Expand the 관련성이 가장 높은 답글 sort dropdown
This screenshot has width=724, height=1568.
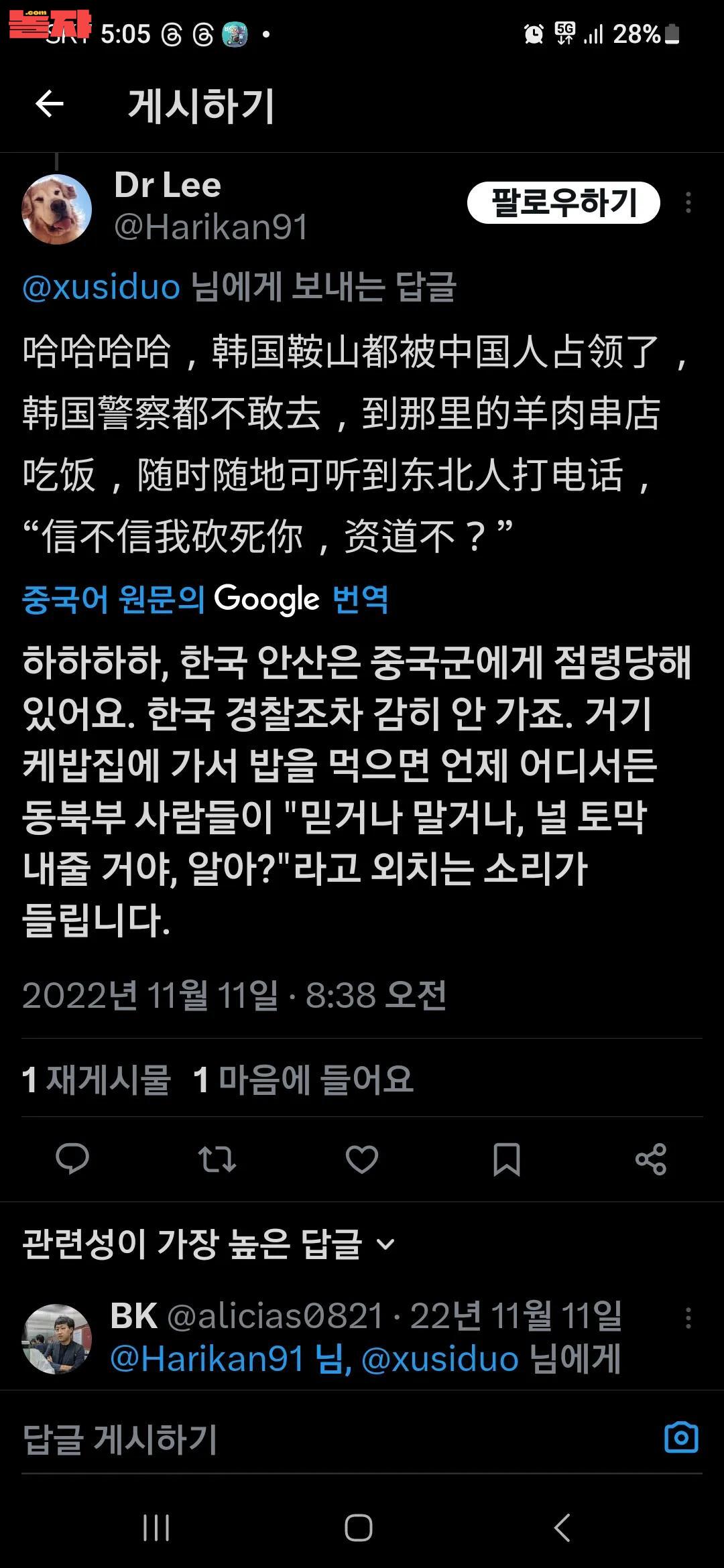(208, 1245)
